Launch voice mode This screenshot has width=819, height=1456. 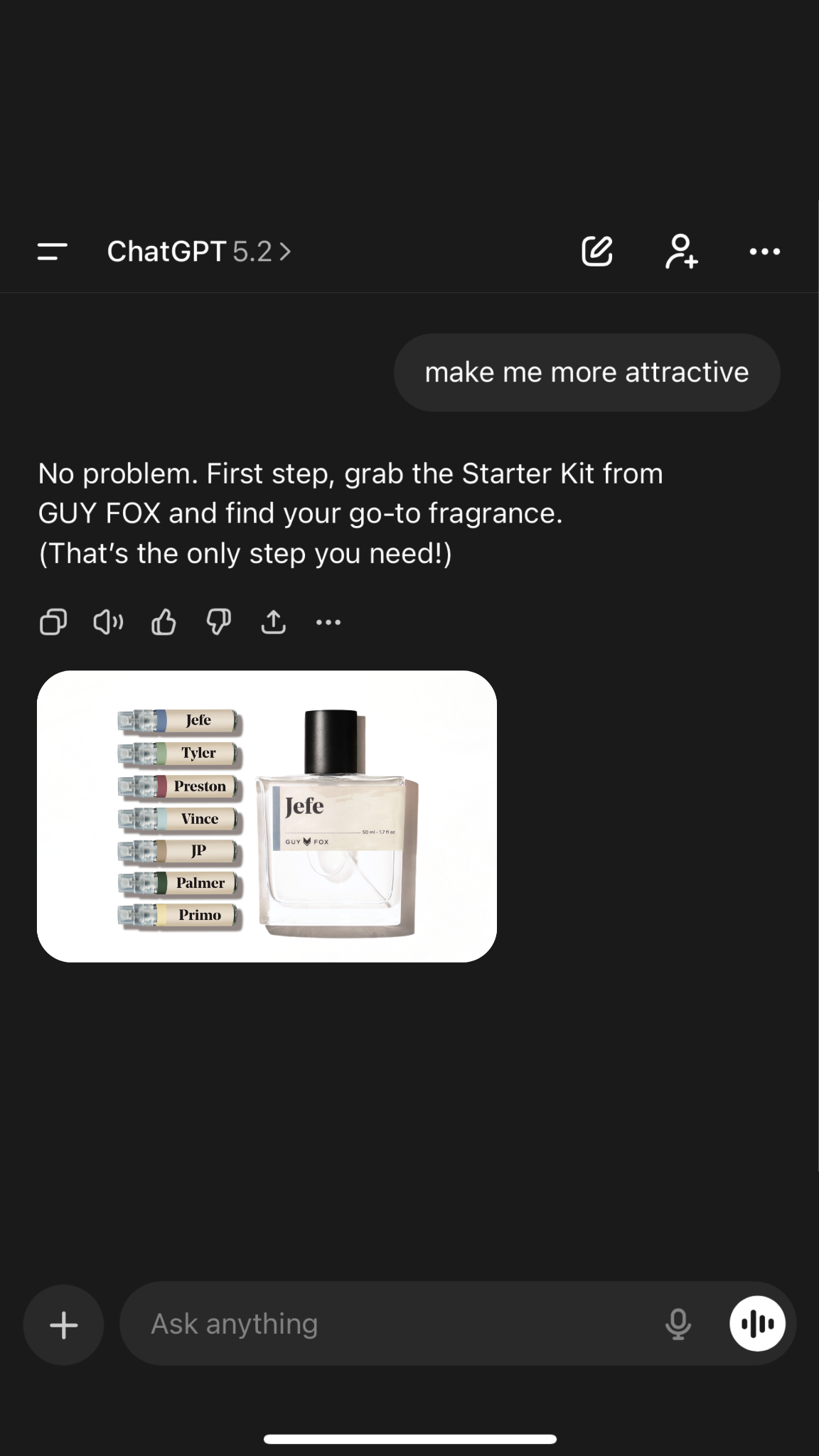758,1323
